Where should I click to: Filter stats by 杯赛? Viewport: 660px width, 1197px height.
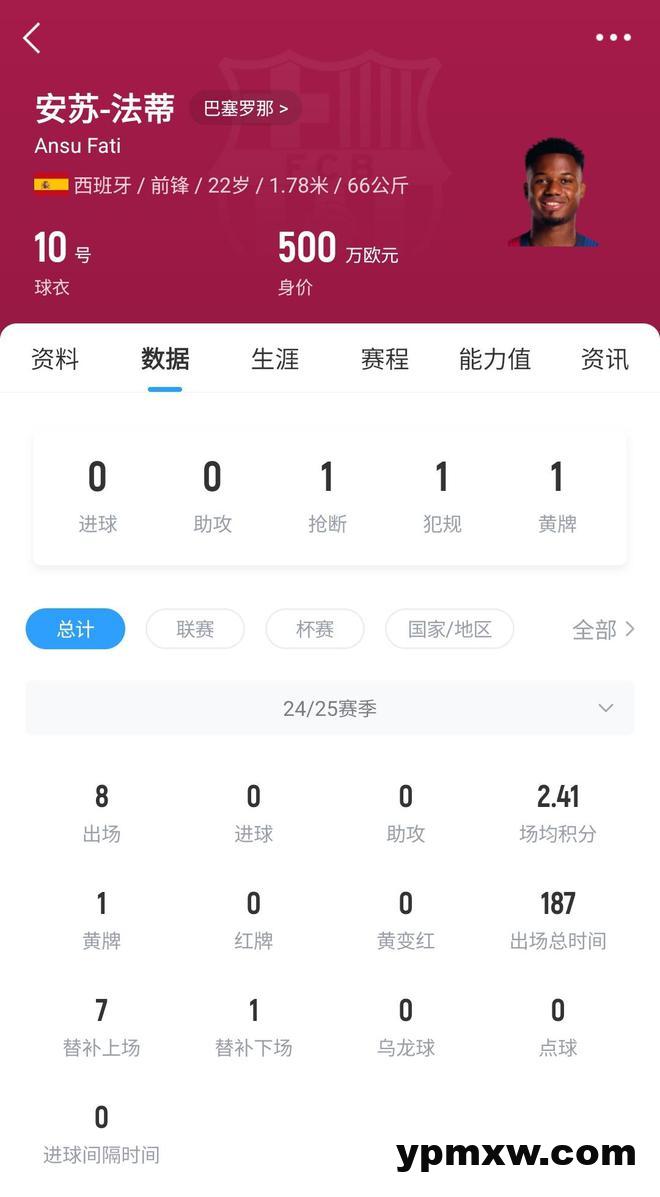pos(315,629)
